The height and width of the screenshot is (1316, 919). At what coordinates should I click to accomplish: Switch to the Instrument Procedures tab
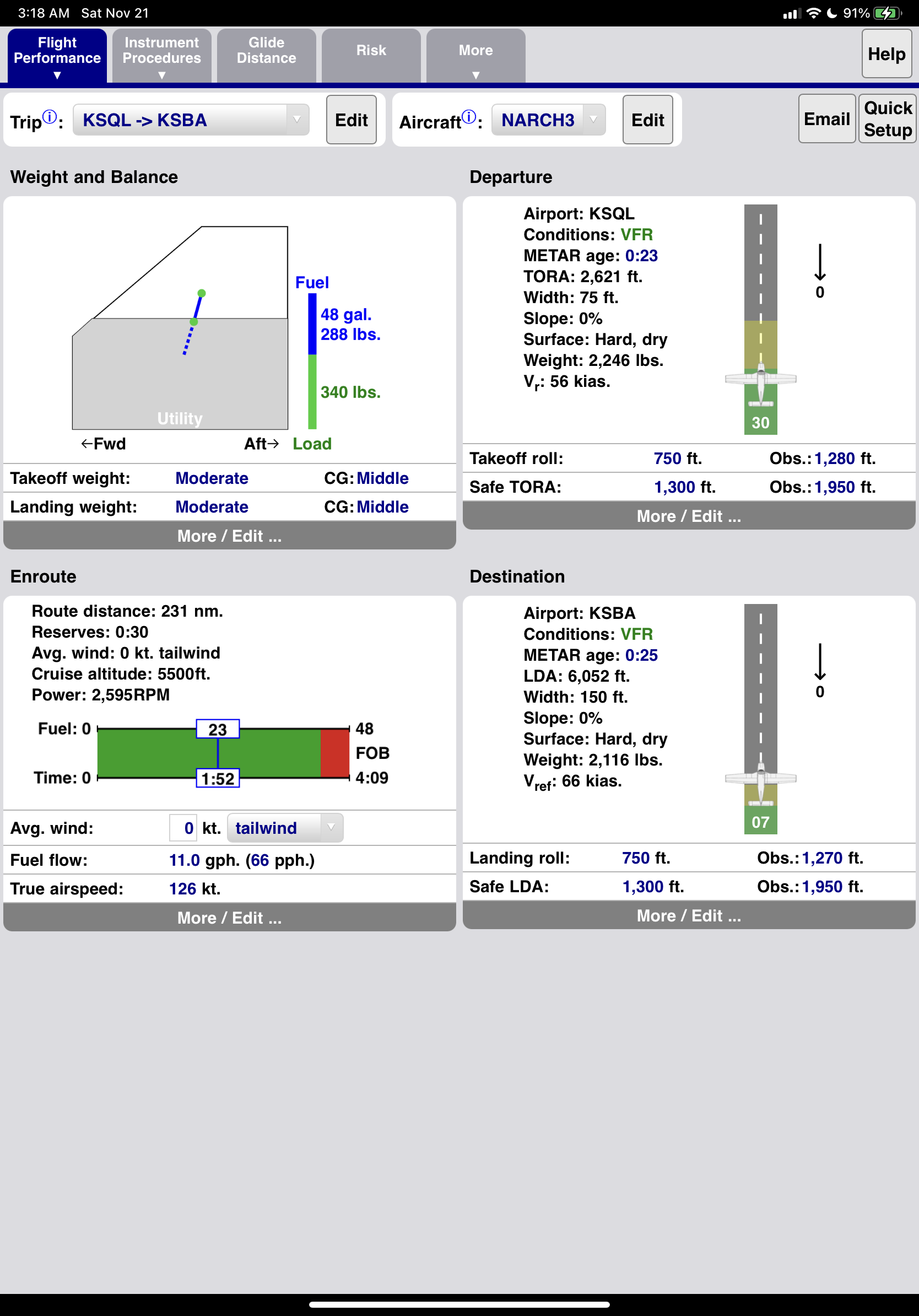pyautogui.click(x=161, y=56)
